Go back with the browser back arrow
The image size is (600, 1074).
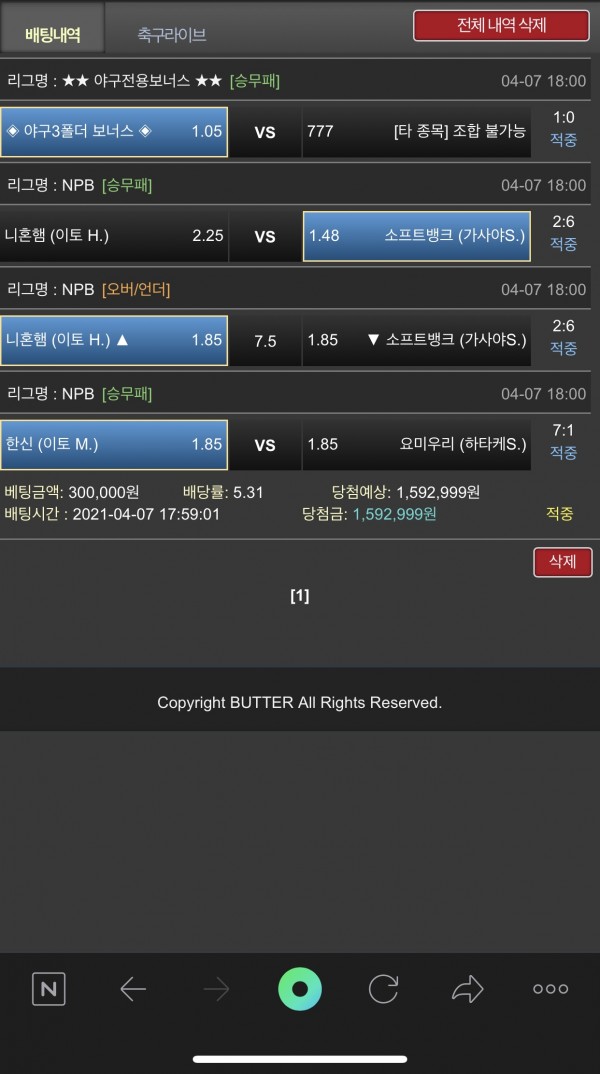(132, 990)
